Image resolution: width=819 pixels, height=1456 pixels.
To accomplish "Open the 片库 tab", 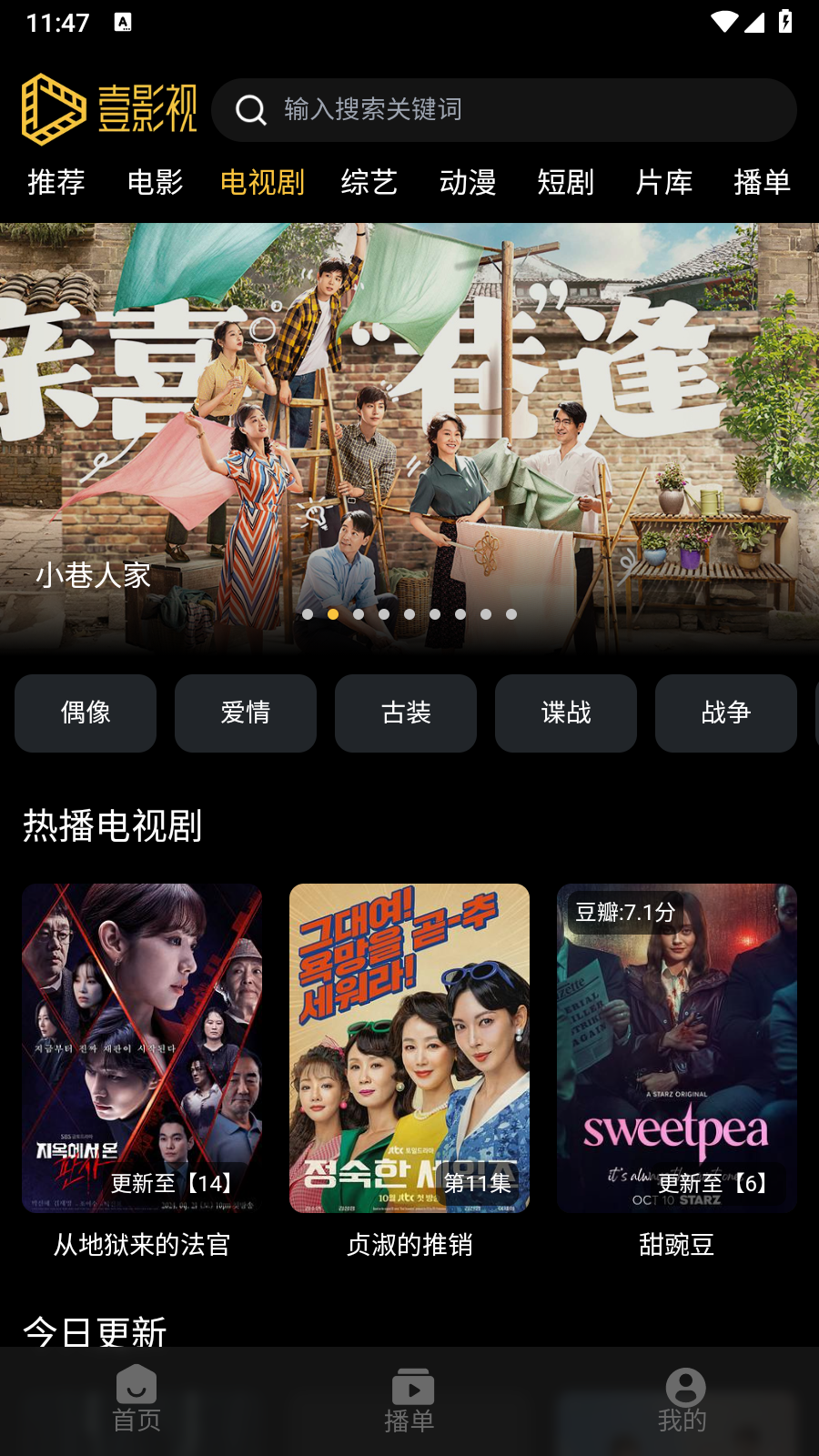I will pos(664,183).
